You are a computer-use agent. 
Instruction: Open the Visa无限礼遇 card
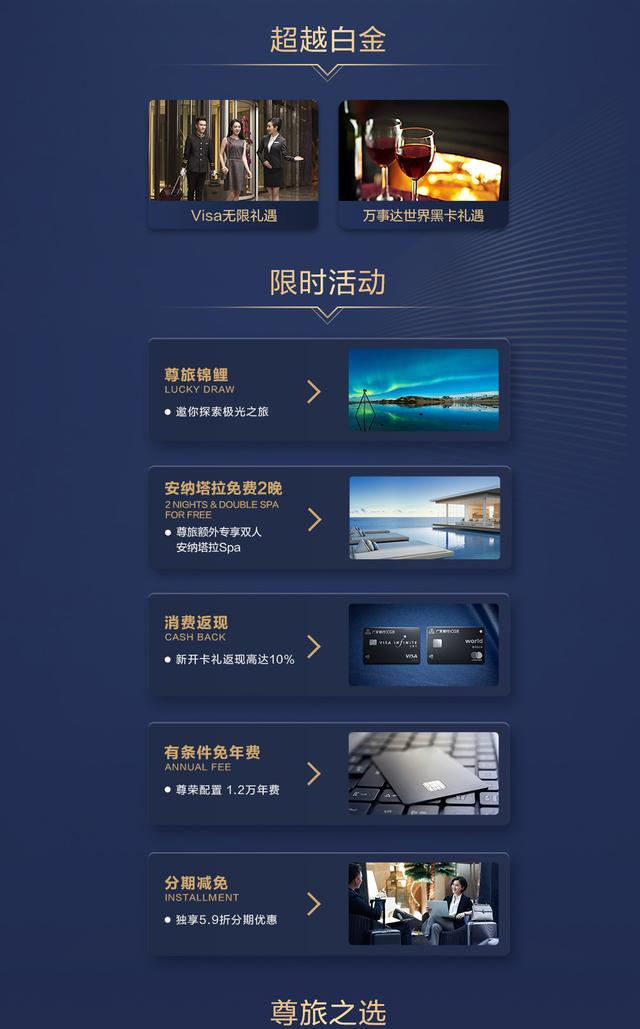click(x=233, y=165)
